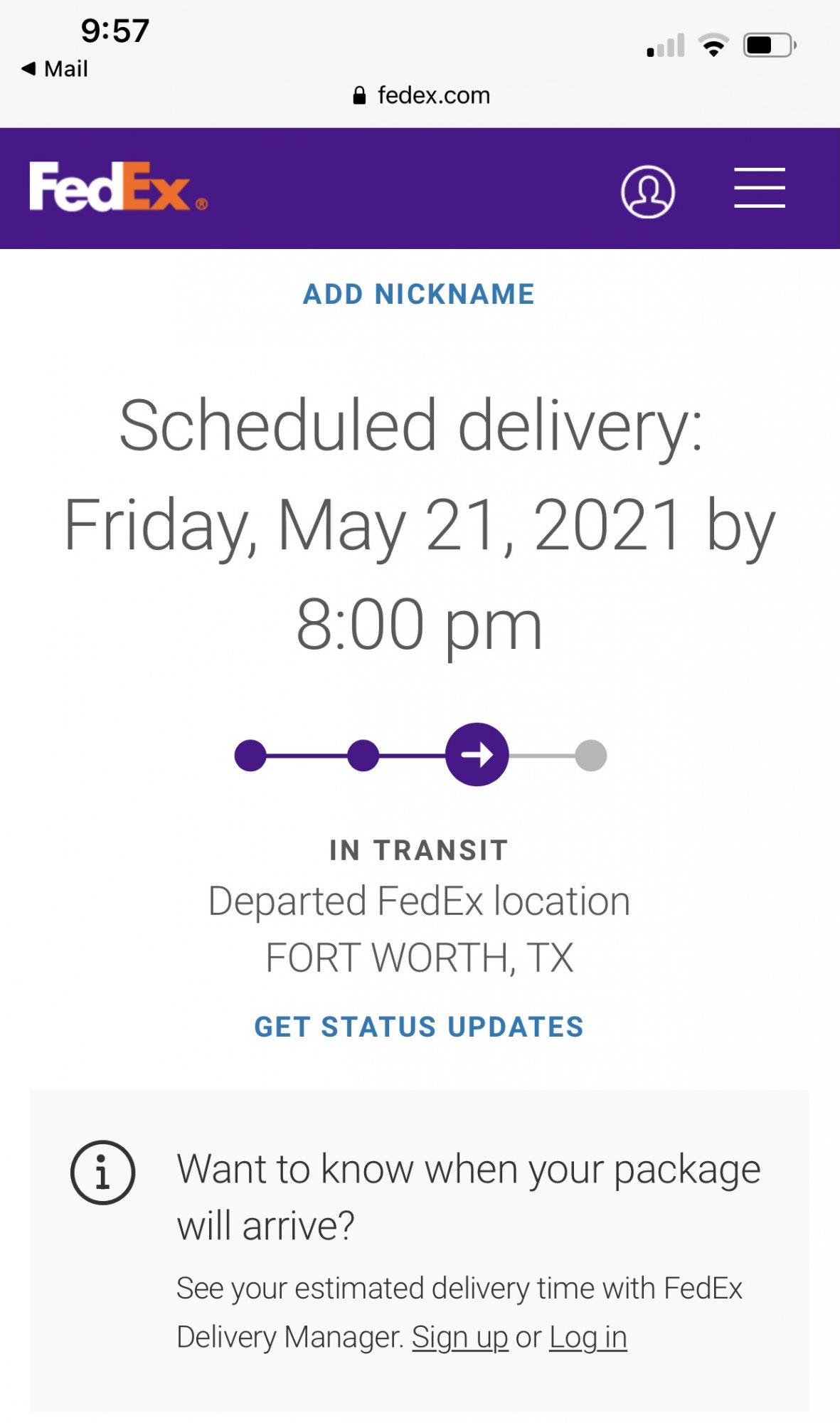Tap Add Nickname link
This screenshot has width=840, height=1423.
click(419, 294)
